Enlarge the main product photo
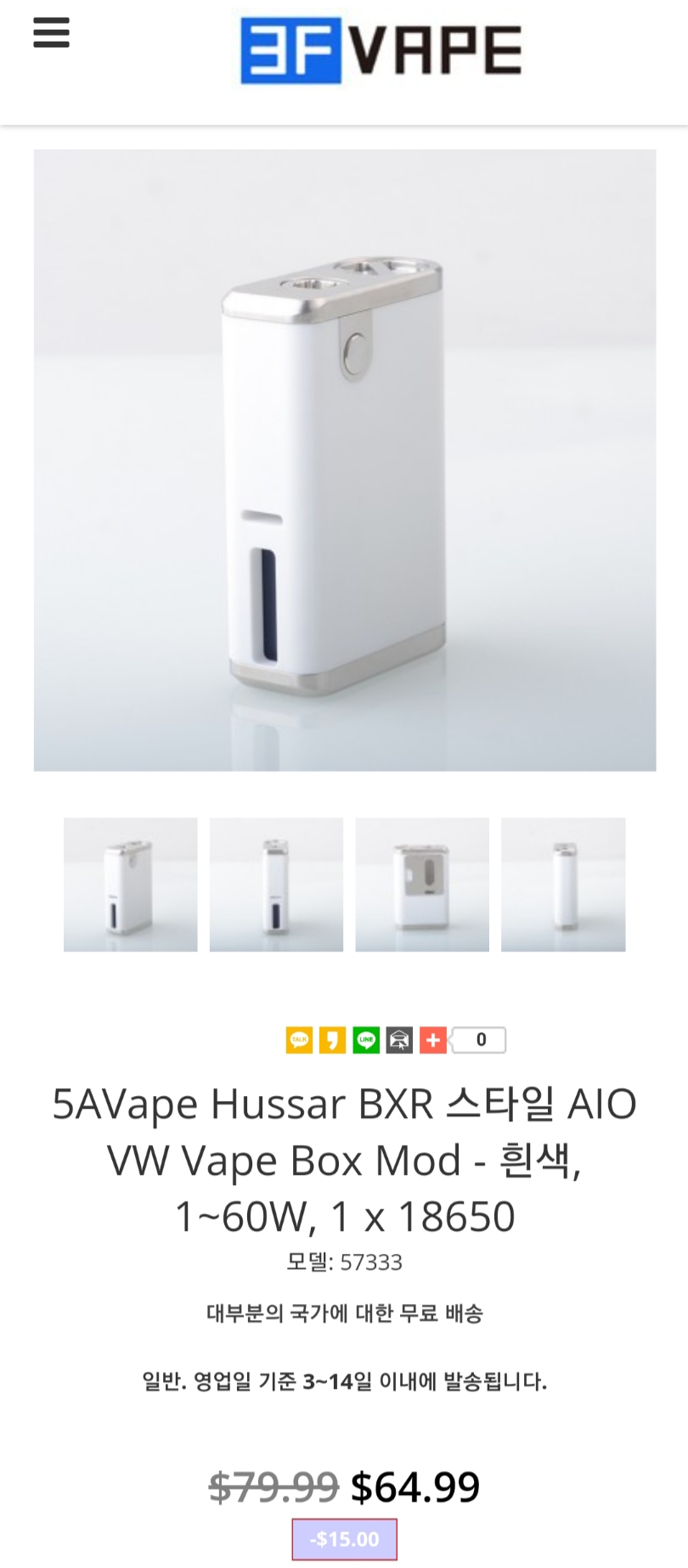 click(345, 460)
